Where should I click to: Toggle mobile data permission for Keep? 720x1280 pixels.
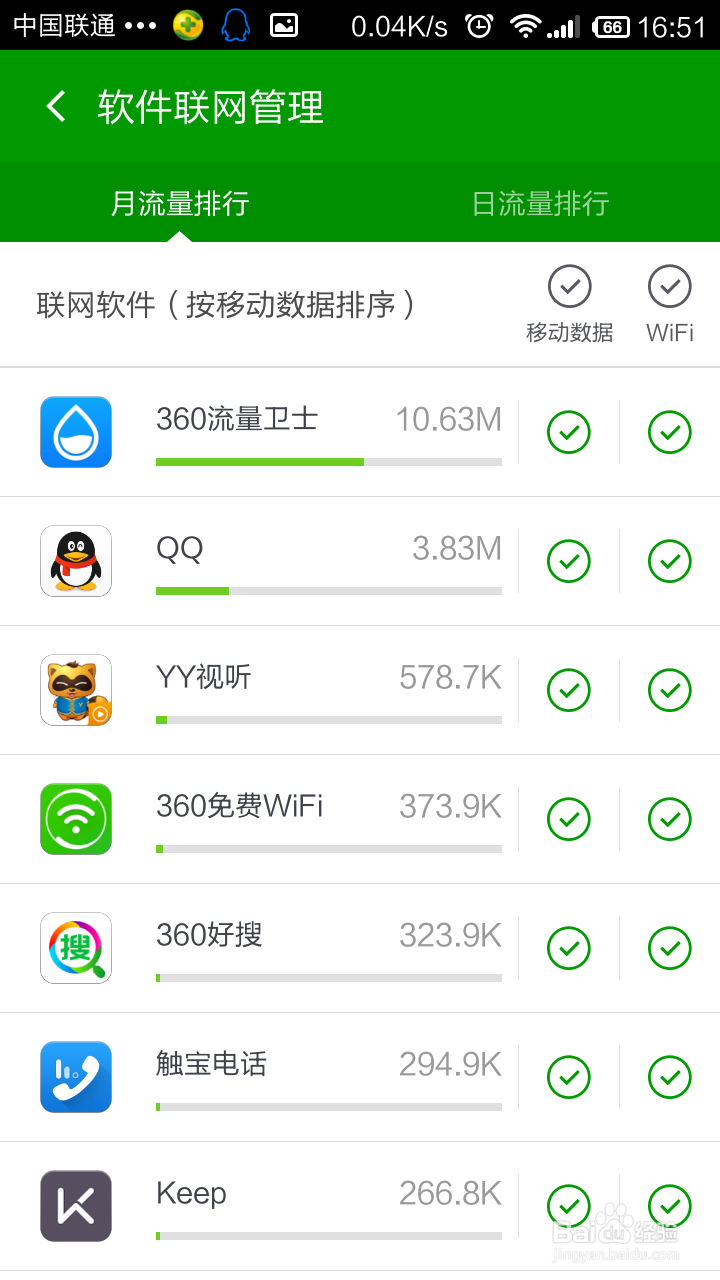[x=569, y=1206]
